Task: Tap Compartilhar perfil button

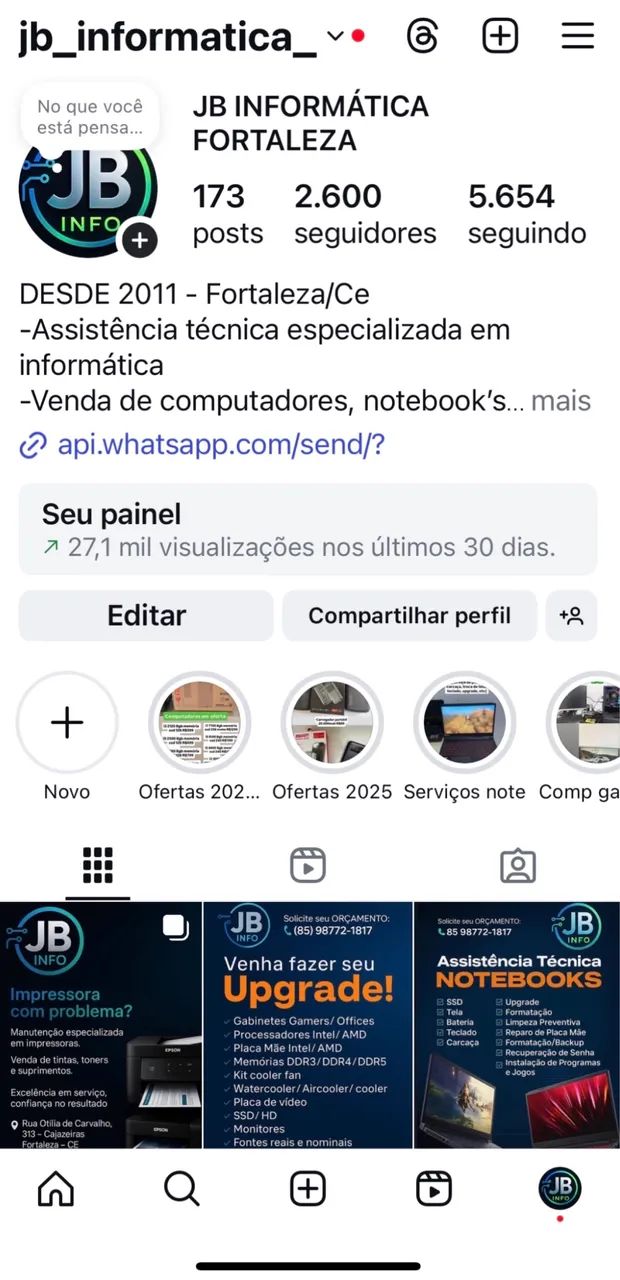Action: (409, 615)
